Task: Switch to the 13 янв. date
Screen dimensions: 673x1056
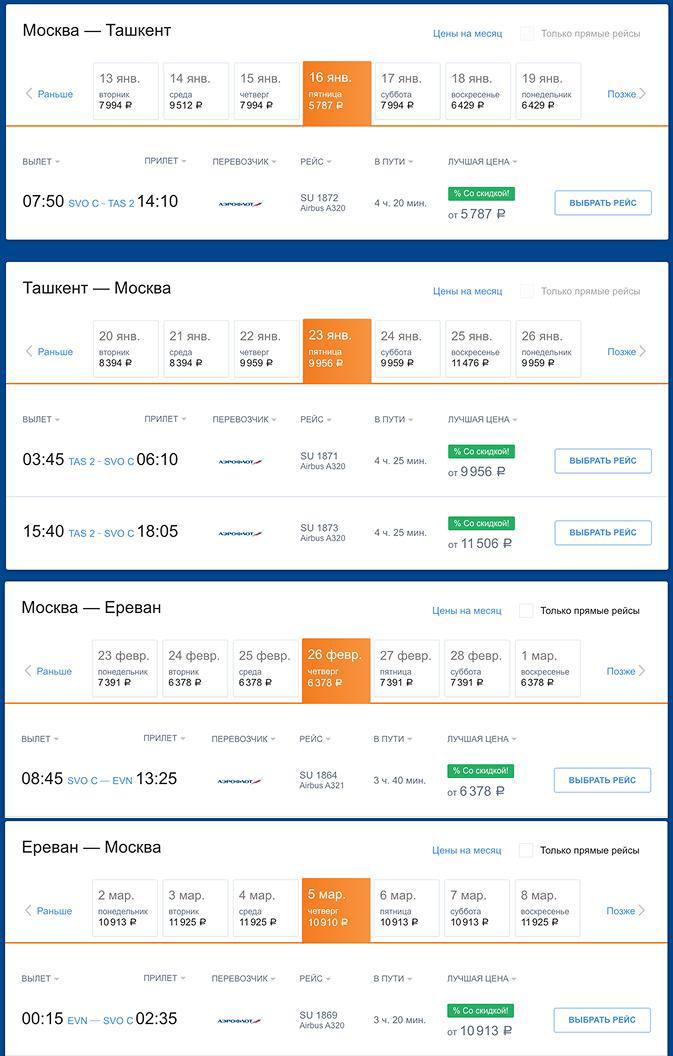Action: point(126,92)
